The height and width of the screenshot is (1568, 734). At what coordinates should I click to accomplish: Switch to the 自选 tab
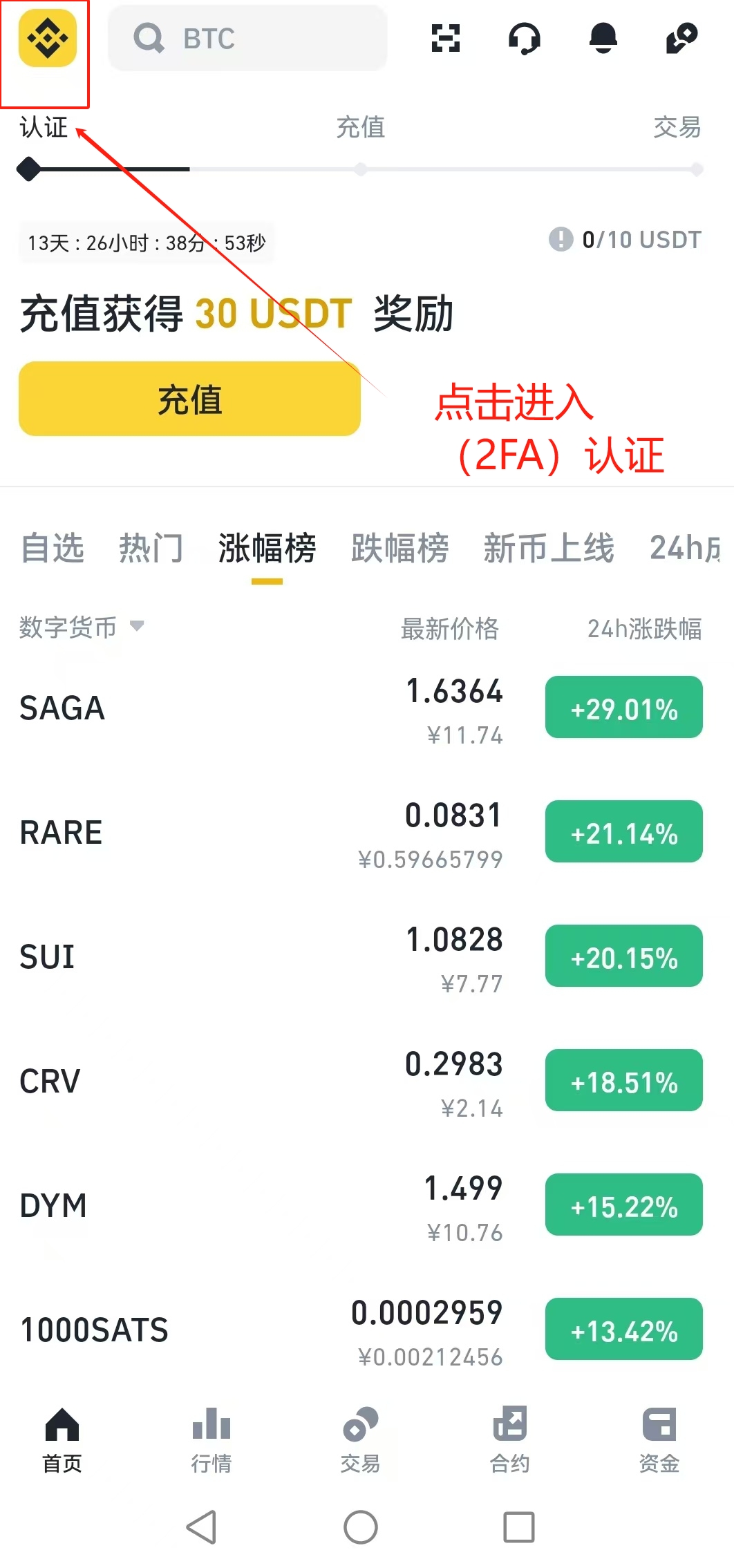pyautogui.click(x=53, y=548)
